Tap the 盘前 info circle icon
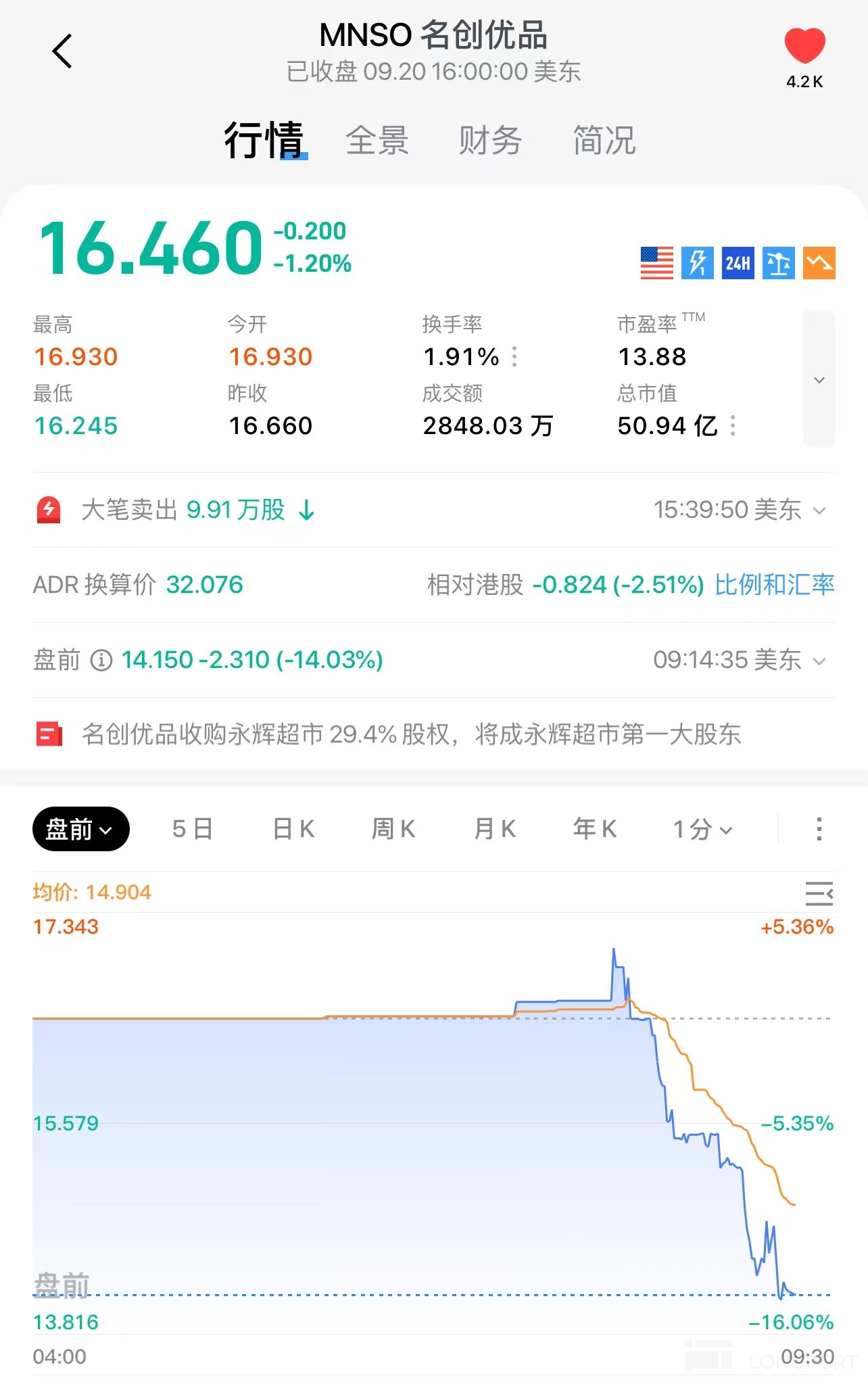 click(x=101, y=660)
